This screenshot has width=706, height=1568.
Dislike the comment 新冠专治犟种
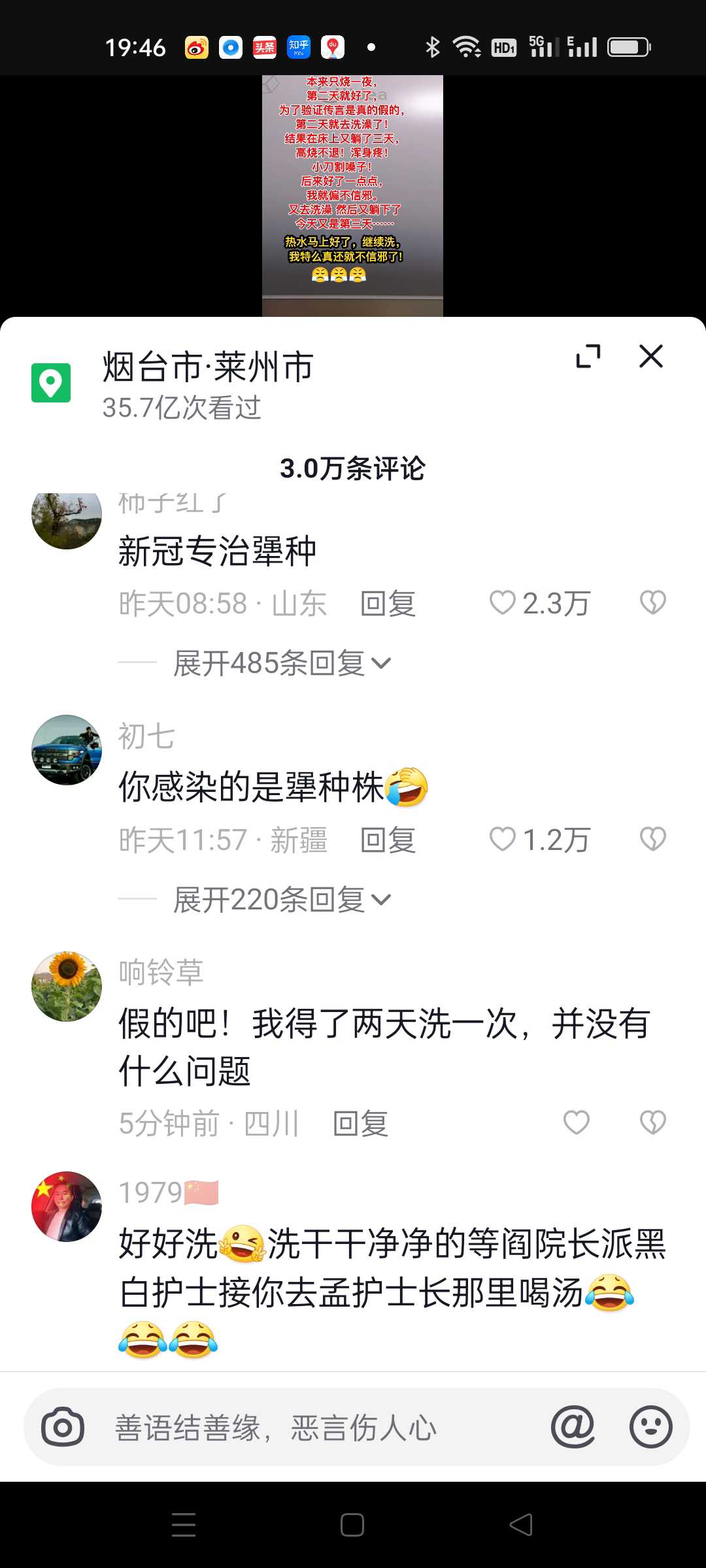click(x=652, y=603)
